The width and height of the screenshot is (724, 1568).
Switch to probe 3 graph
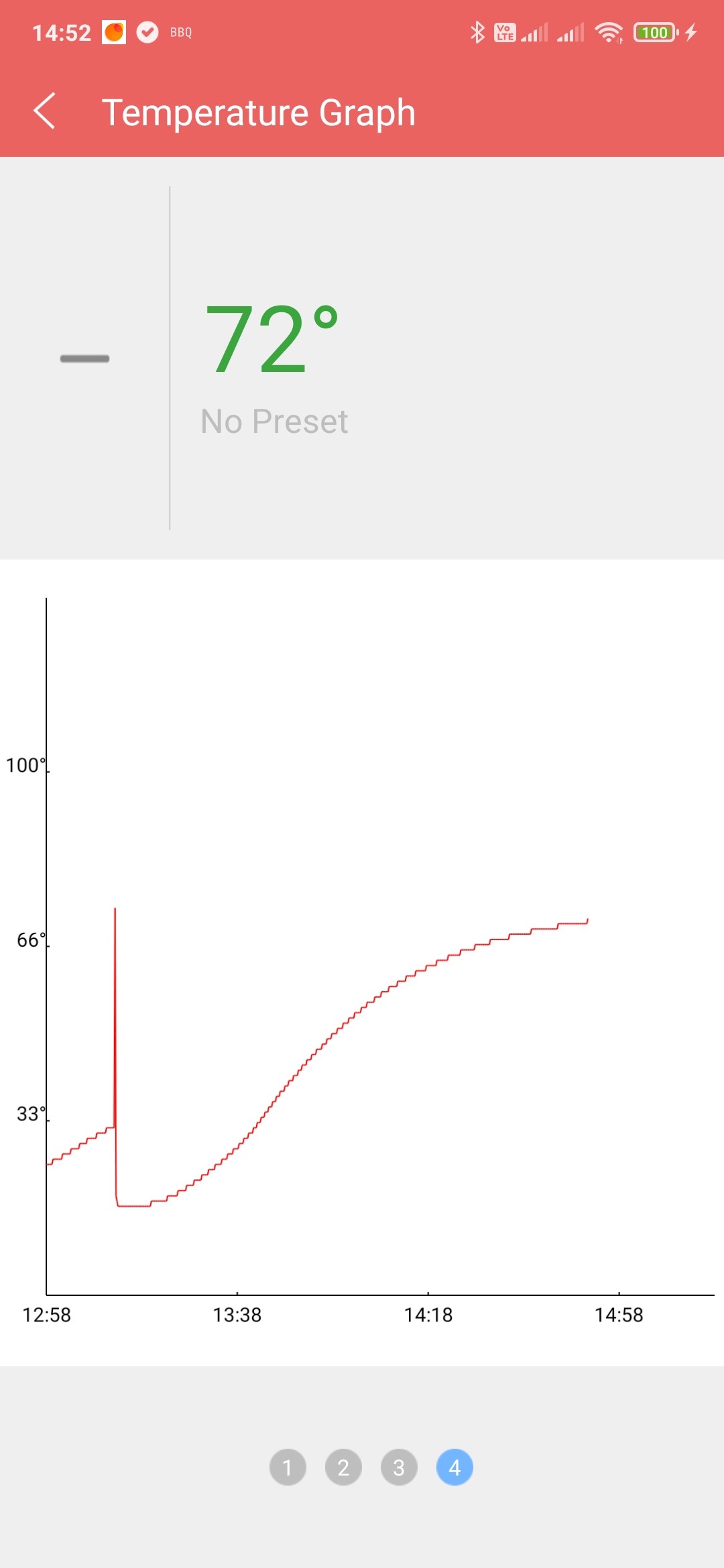tap(399, 1467)
